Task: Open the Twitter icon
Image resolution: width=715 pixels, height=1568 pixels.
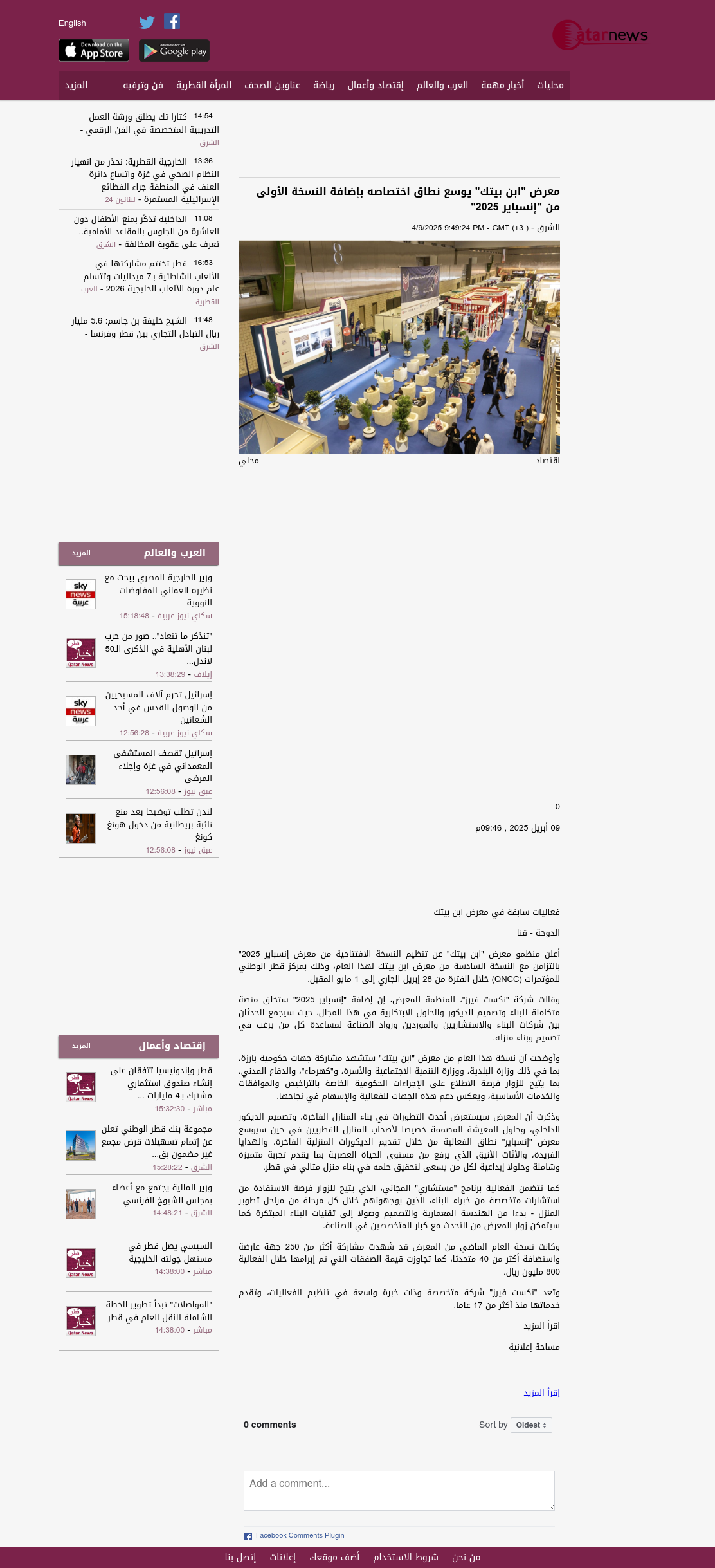Action: tap(147, 23)
